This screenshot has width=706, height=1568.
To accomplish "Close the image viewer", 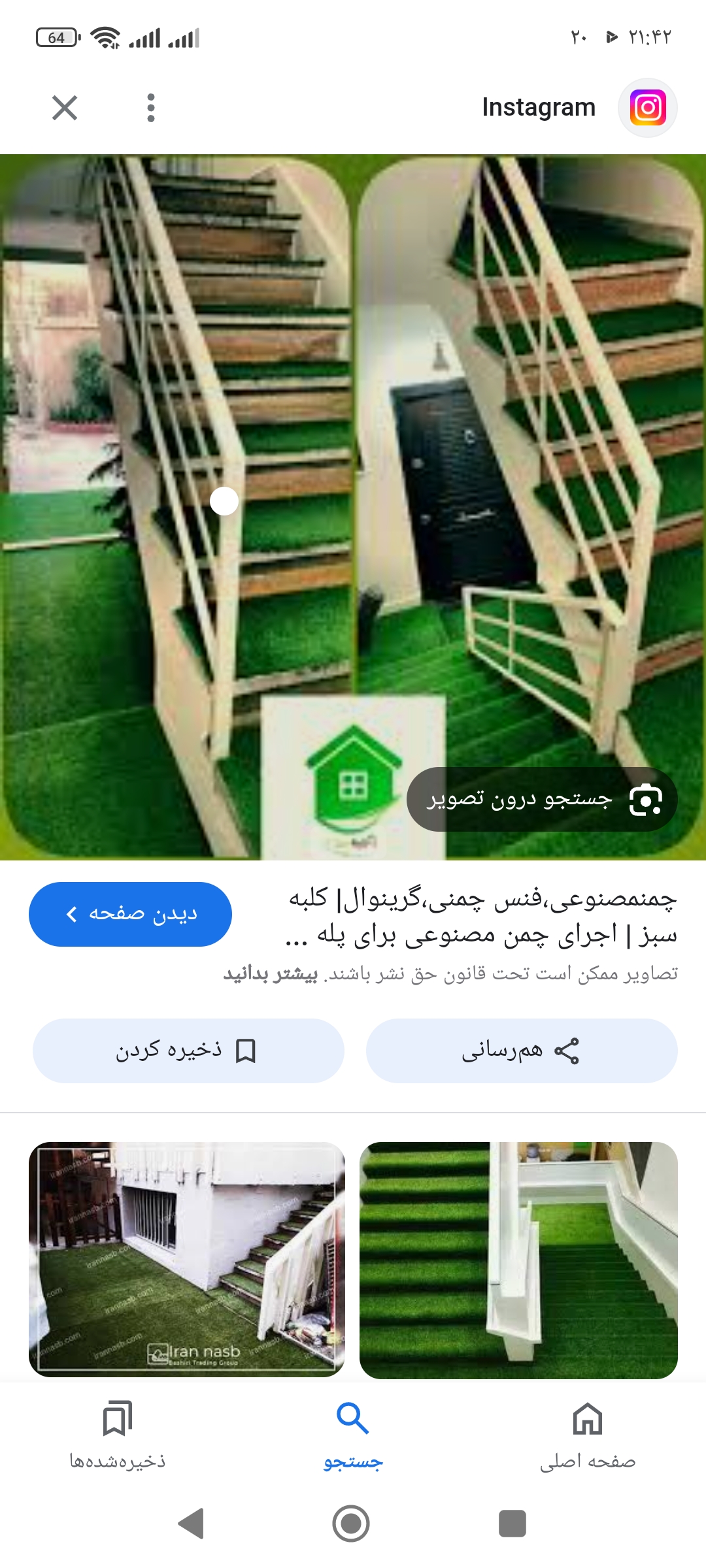I will [x=65, y=108].
